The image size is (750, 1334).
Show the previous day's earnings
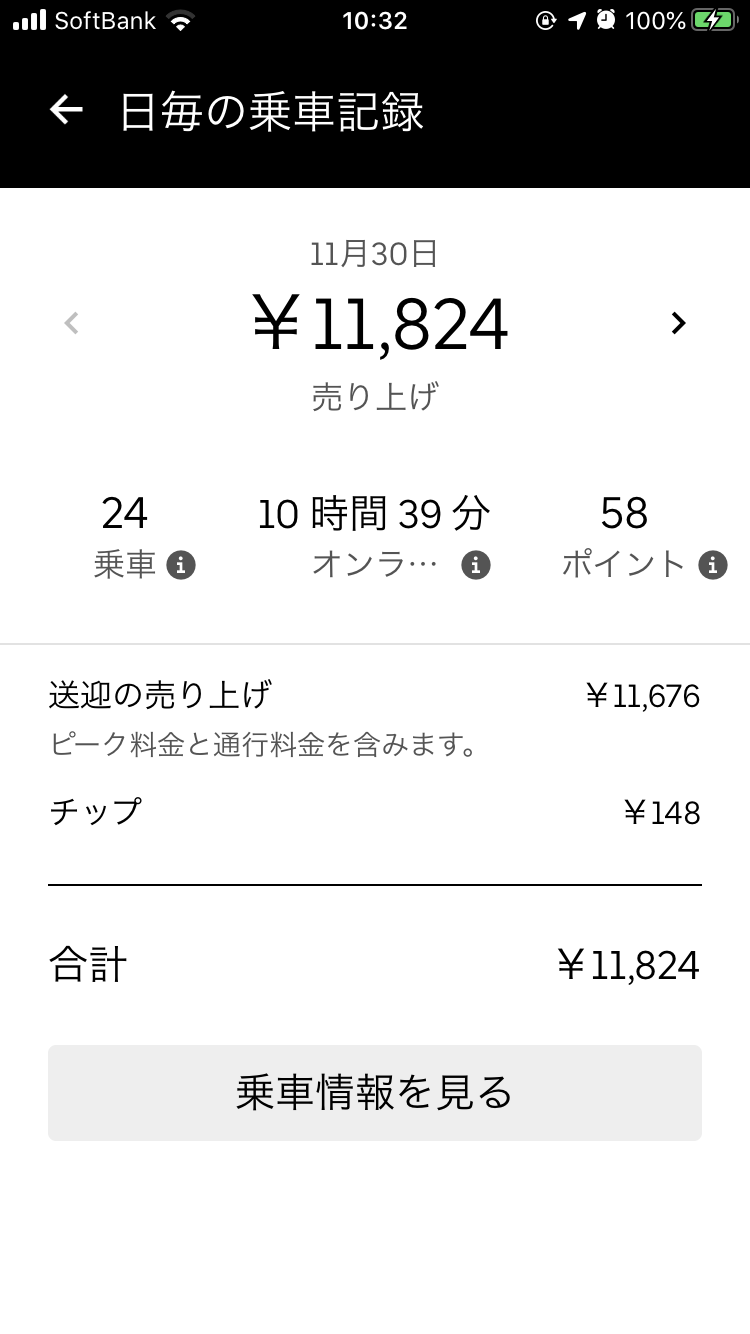point(71,323)
